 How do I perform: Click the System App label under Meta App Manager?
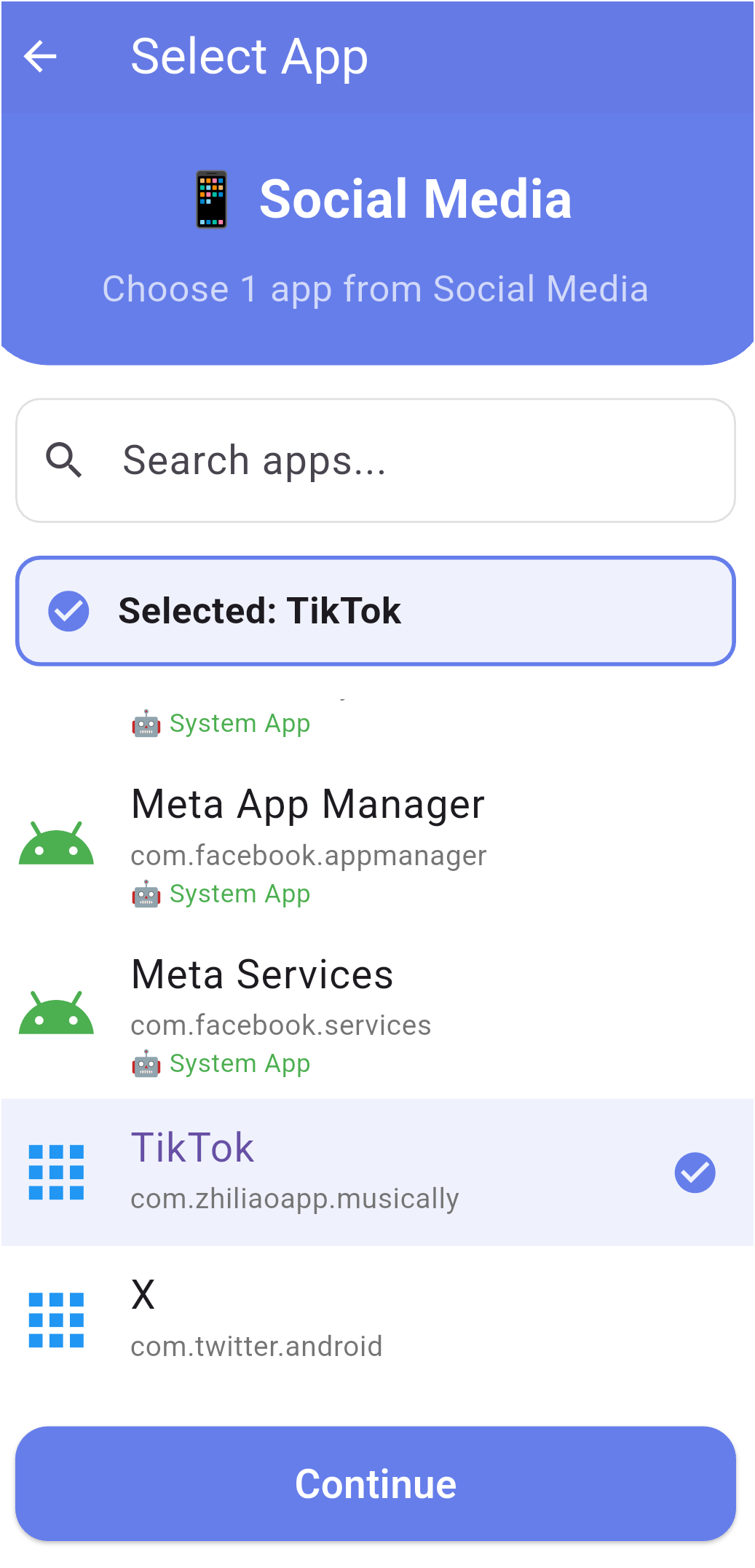240,894
